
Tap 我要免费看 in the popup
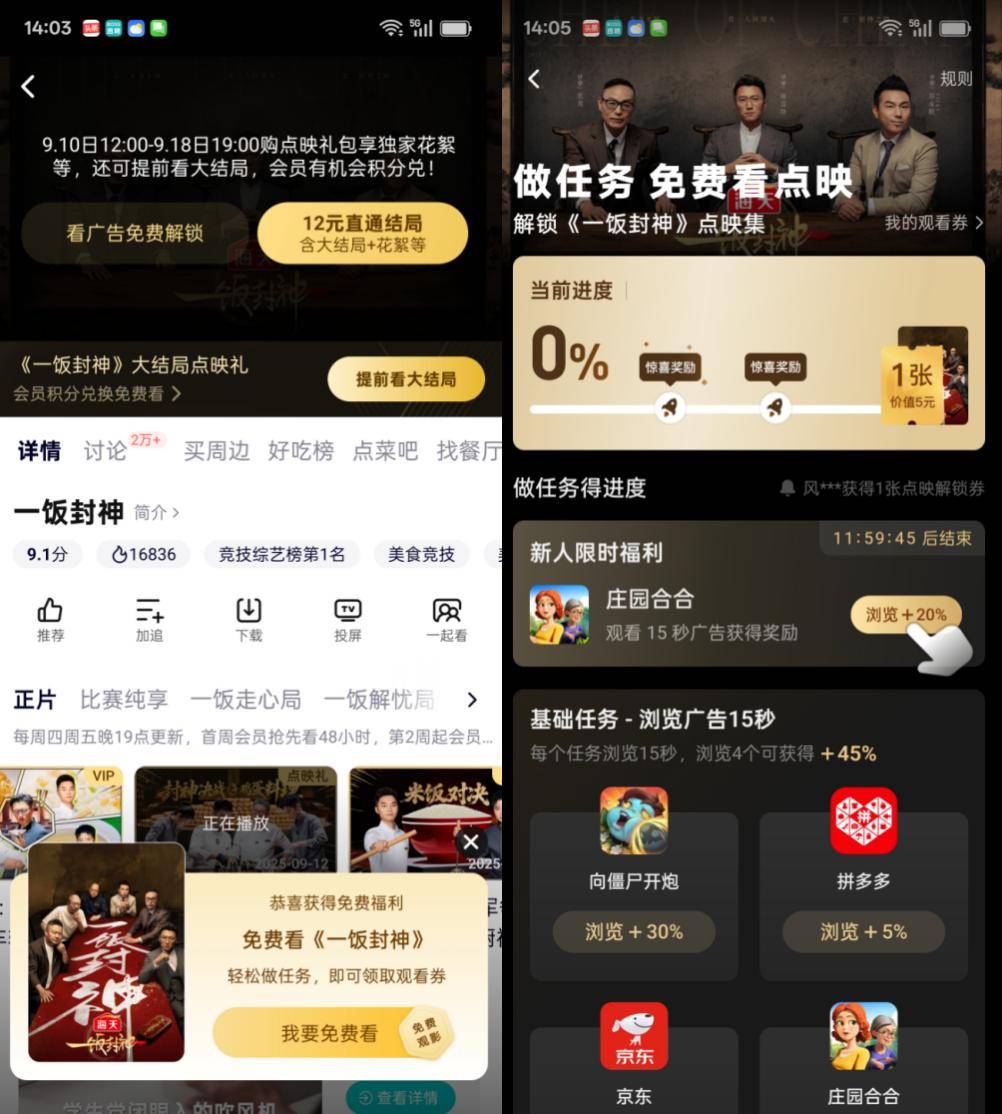click(329, 1033)
